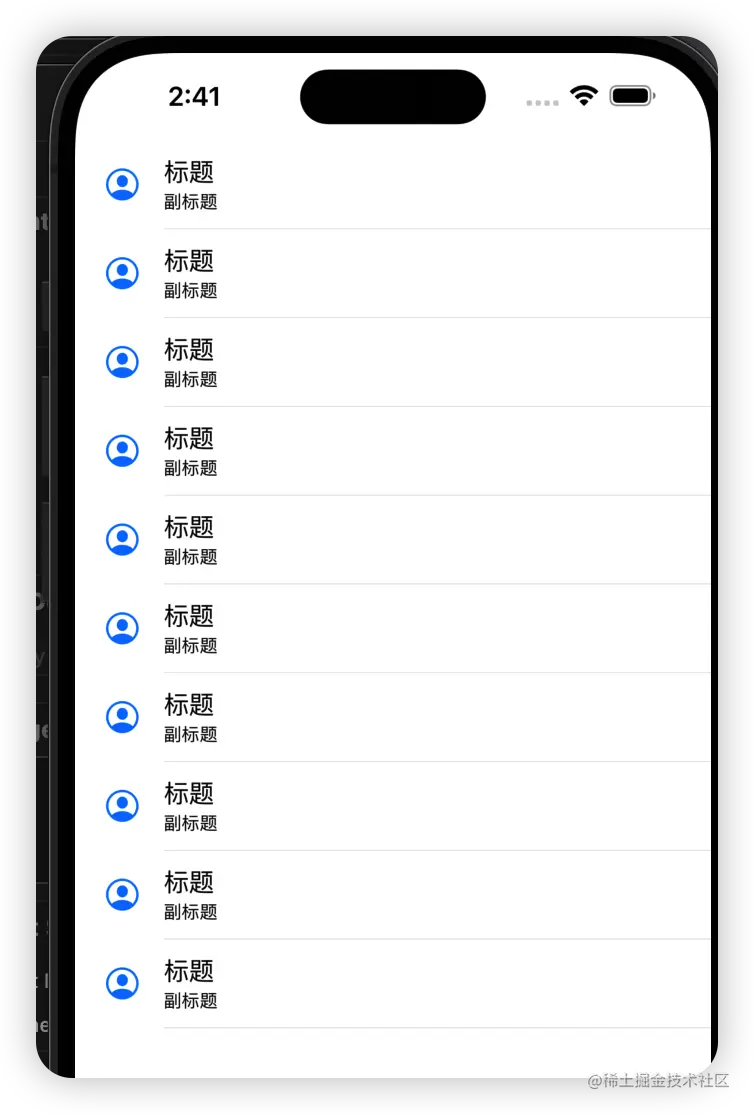
Task: Select the fifth row labeled 标题
Action: pos(189,528)
